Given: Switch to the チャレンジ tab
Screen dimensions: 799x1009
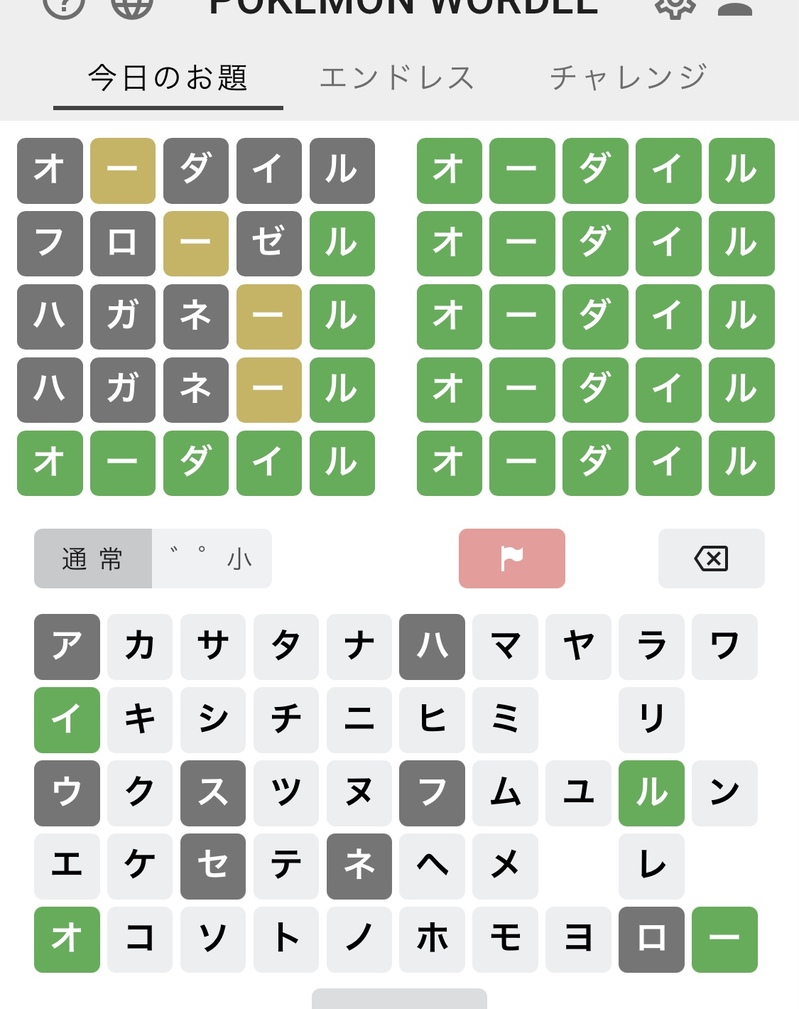Looking at the screenshot, I should [628, 78].
